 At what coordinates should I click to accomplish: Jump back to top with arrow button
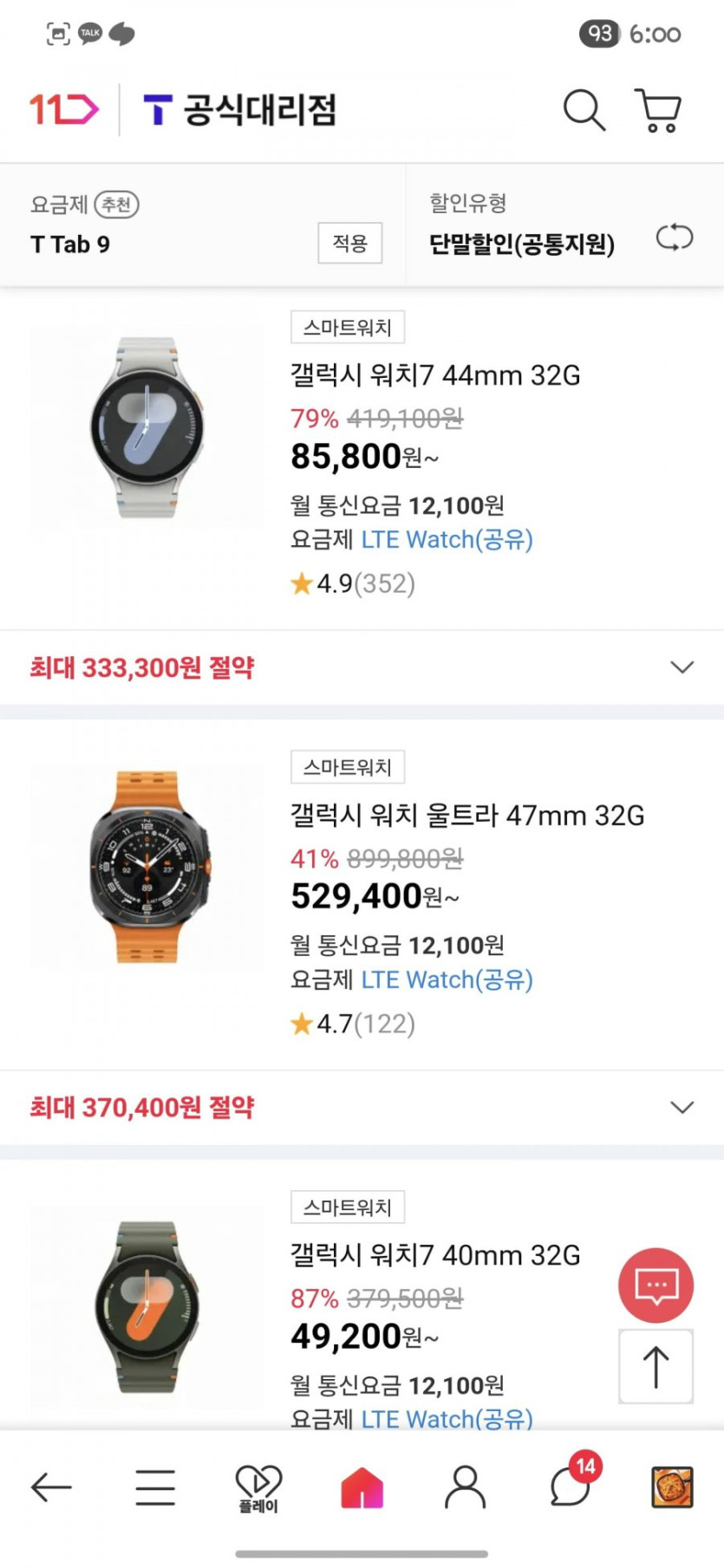(656, 1366)
